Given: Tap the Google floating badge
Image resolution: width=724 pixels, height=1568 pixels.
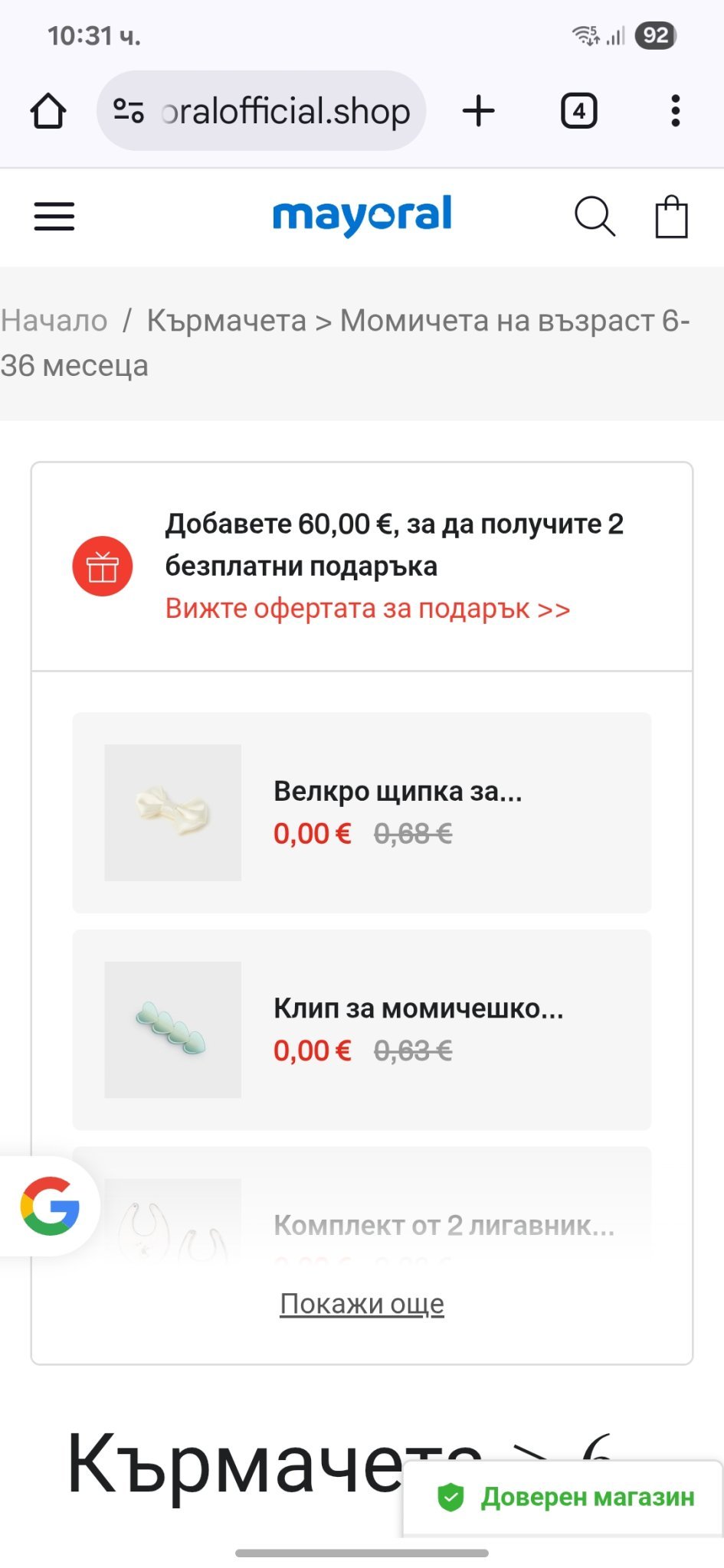Looking at the screenshot, I should point(50,1206).
